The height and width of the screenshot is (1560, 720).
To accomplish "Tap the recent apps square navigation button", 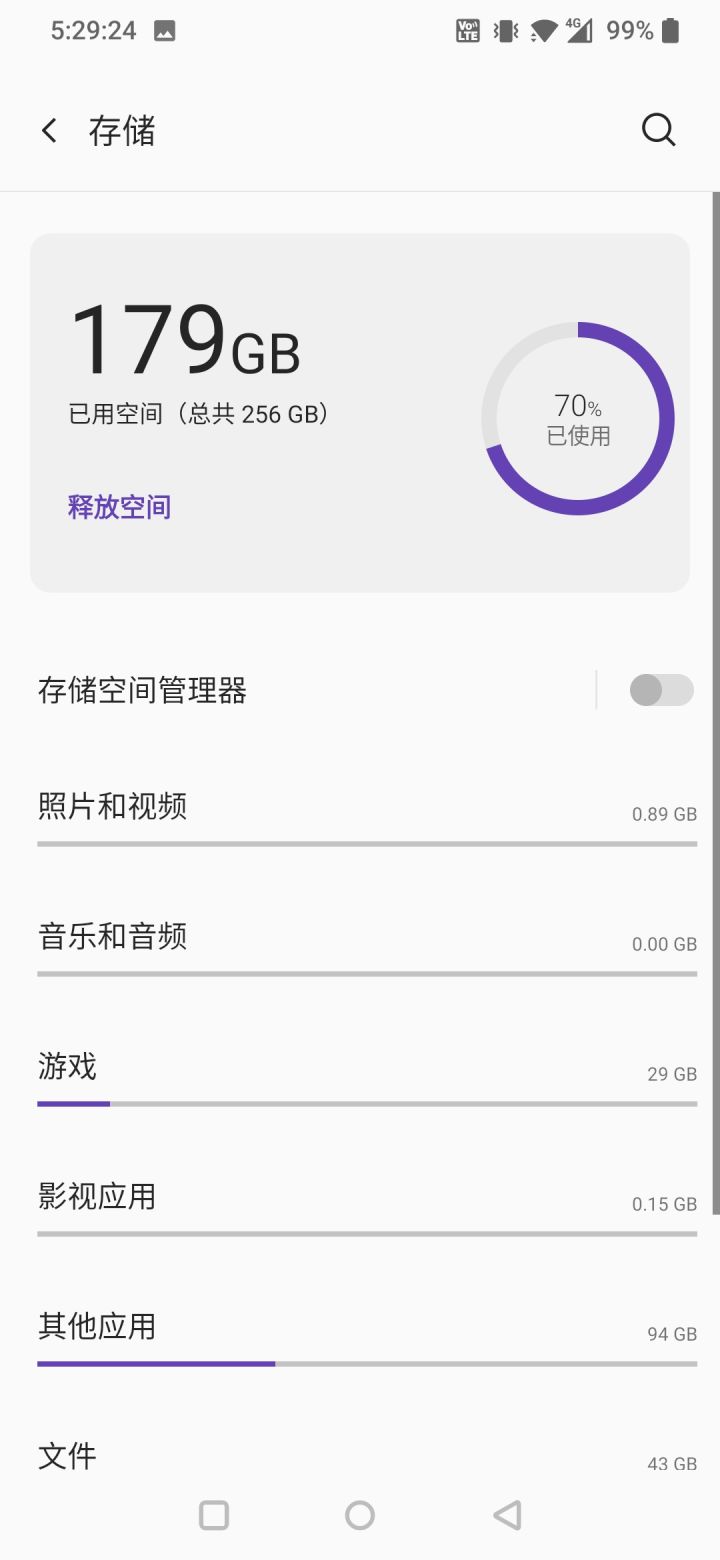I will coord(214,1514).
